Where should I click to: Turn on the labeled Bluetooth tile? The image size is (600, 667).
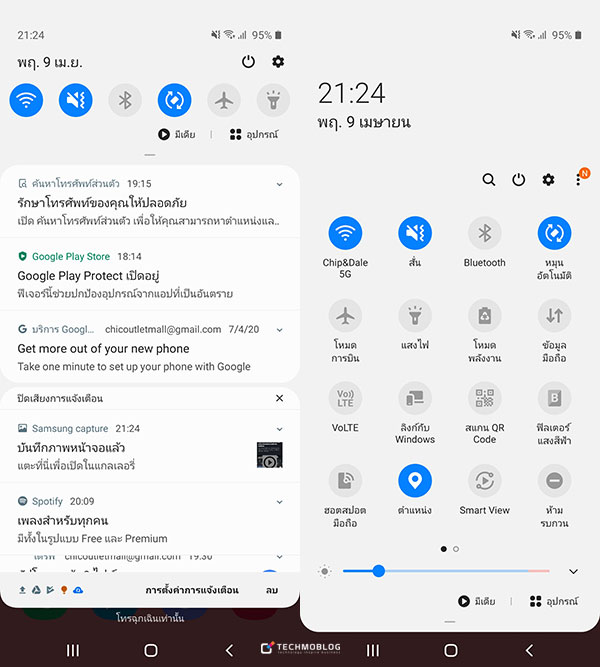485,234
